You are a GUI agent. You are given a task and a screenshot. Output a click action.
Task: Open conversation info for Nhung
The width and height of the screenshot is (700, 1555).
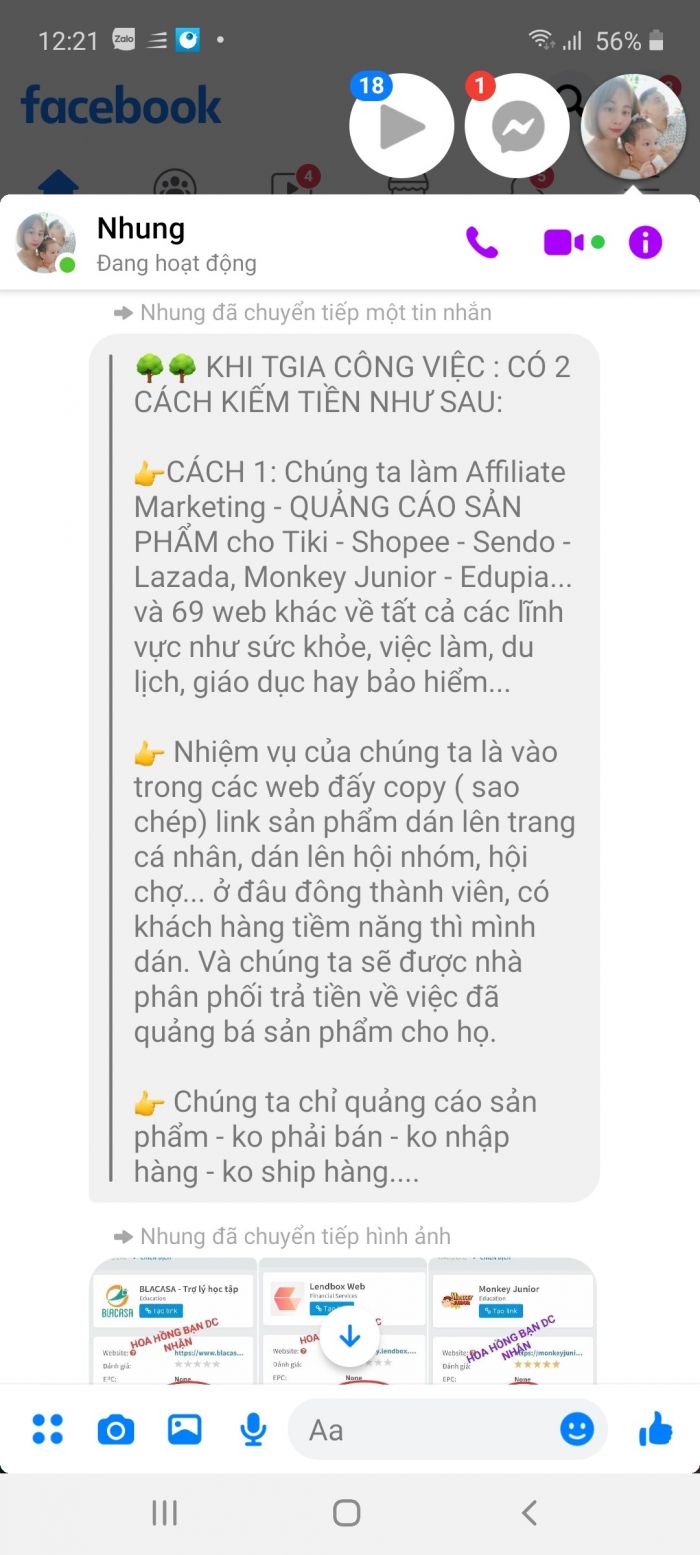click(x=645, y=242)
